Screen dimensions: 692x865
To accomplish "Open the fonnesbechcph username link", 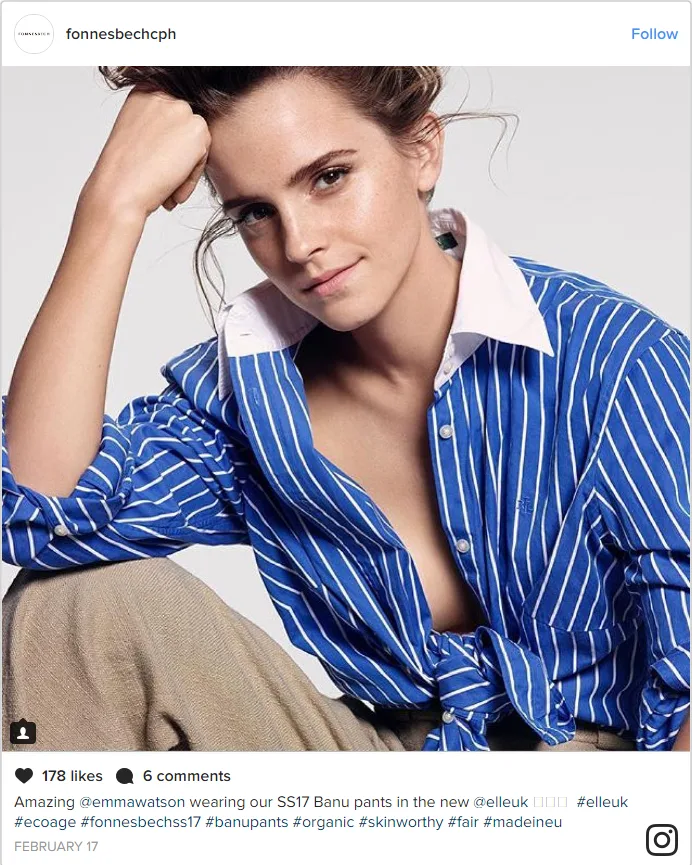I will click(x=121, y=34).
